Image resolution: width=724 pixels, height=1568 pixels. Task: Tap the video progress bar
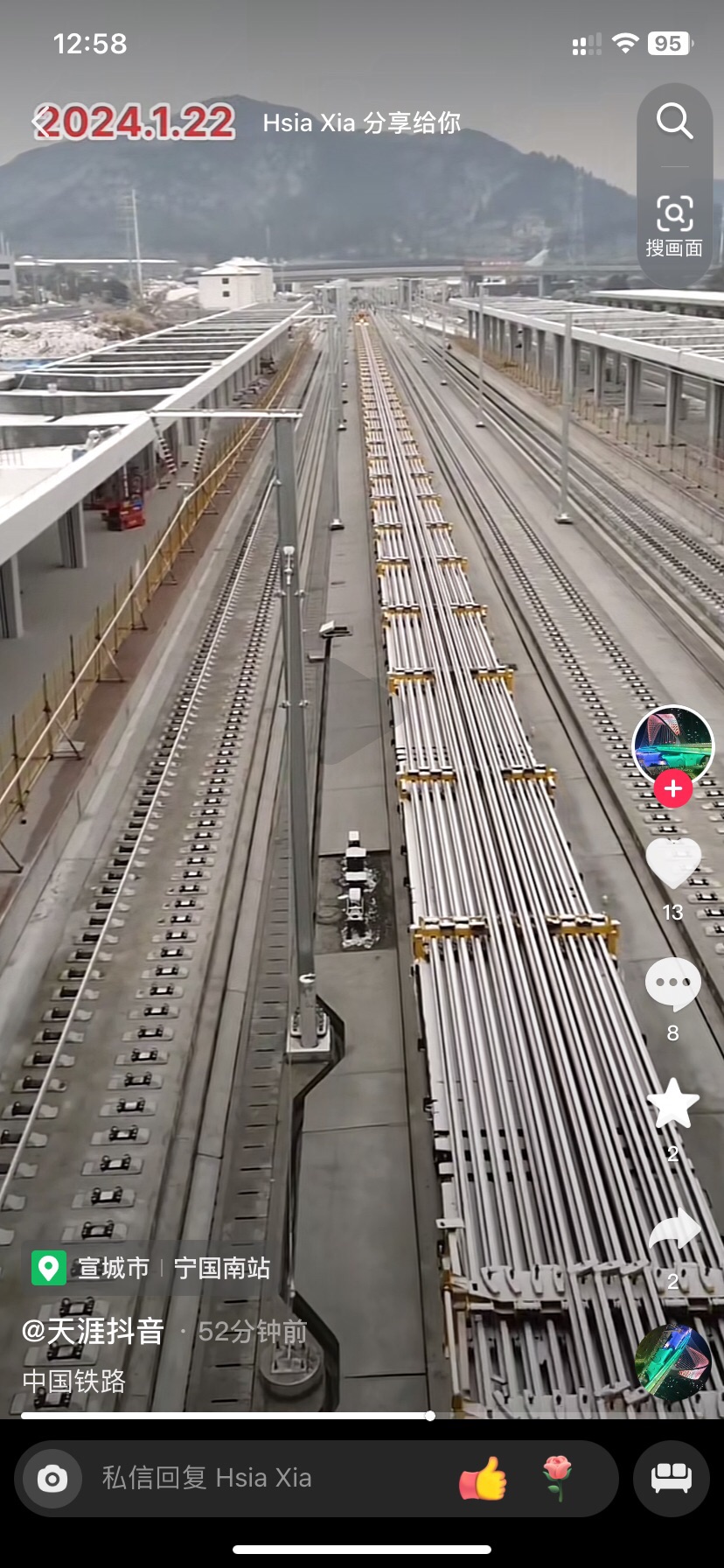click(x=227, y=1415)
